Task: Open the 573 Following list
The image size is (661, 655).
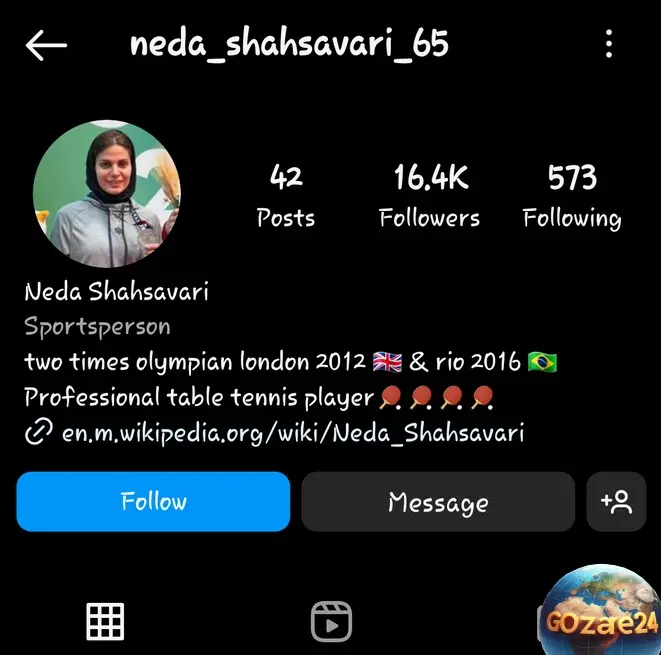Action: click(572, 196)
